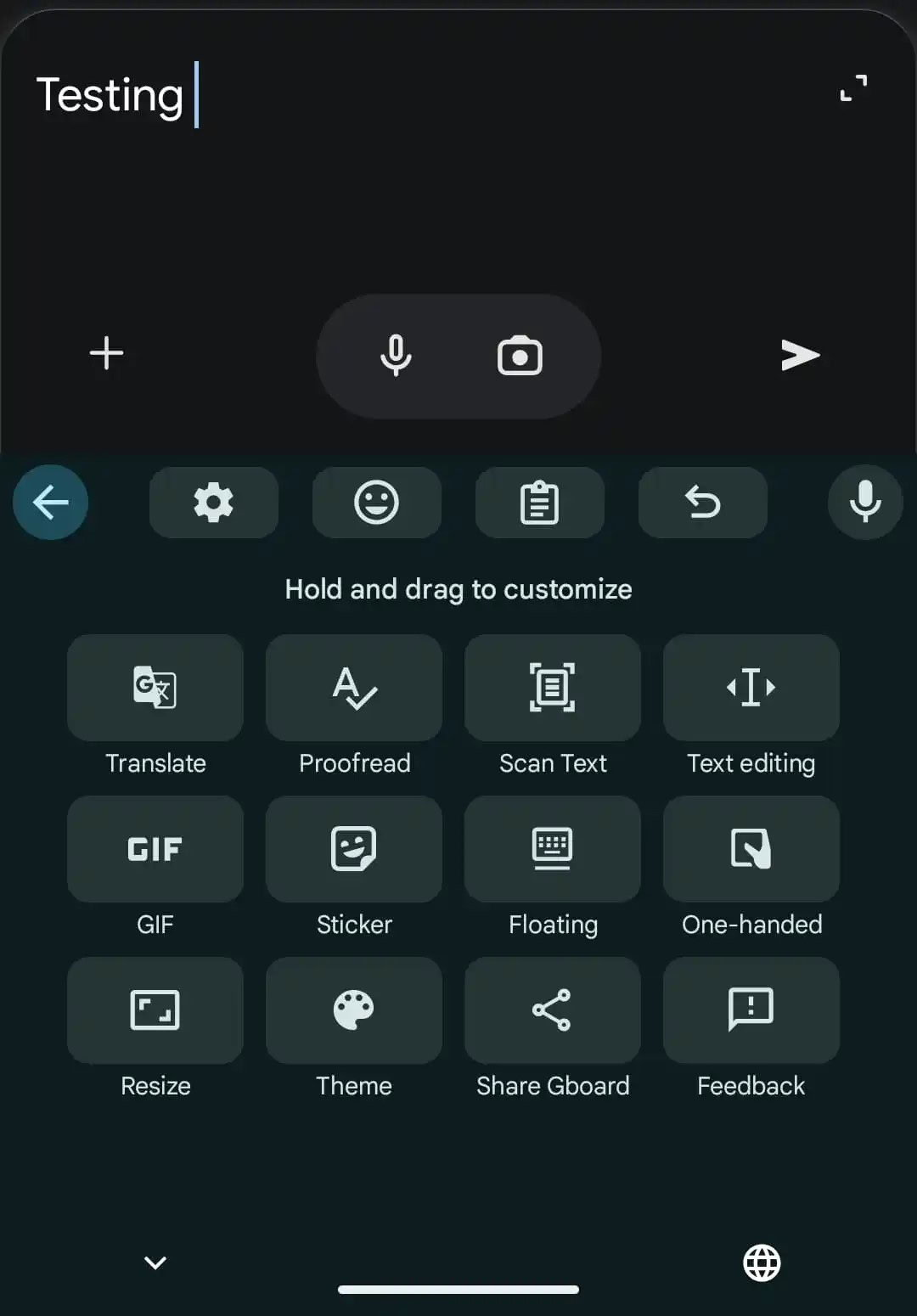
Task: Select the Proofread option
Action: pyautogui.click(x=354, y=688)
